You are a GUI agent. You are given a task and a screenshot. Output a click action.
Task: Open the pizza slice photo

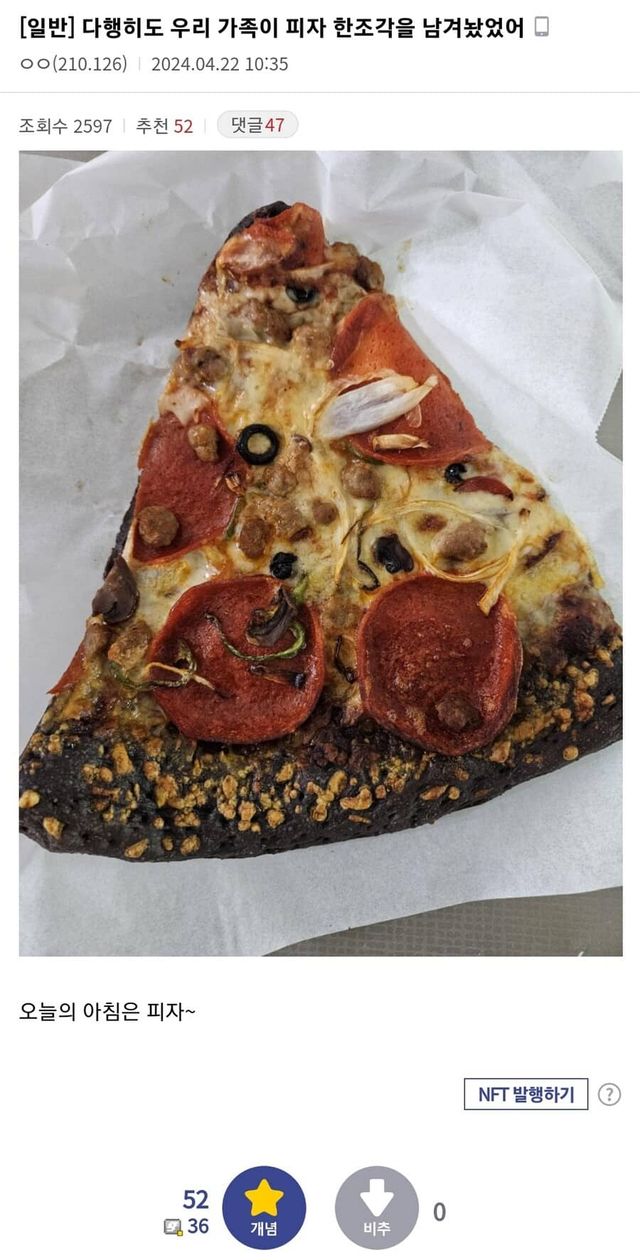pos(320,552)
